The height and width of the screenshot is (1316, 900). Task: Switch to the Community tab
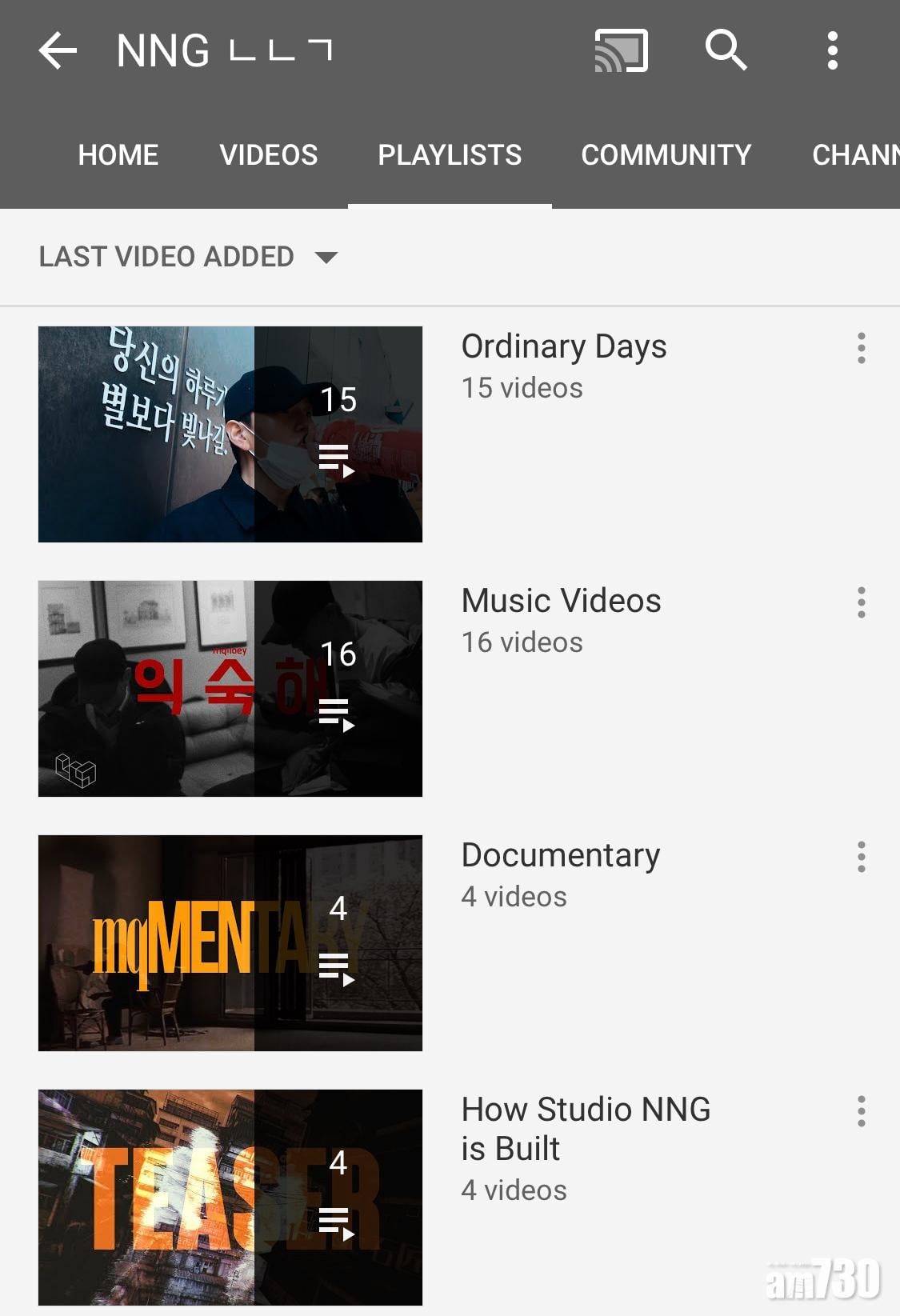666,154
